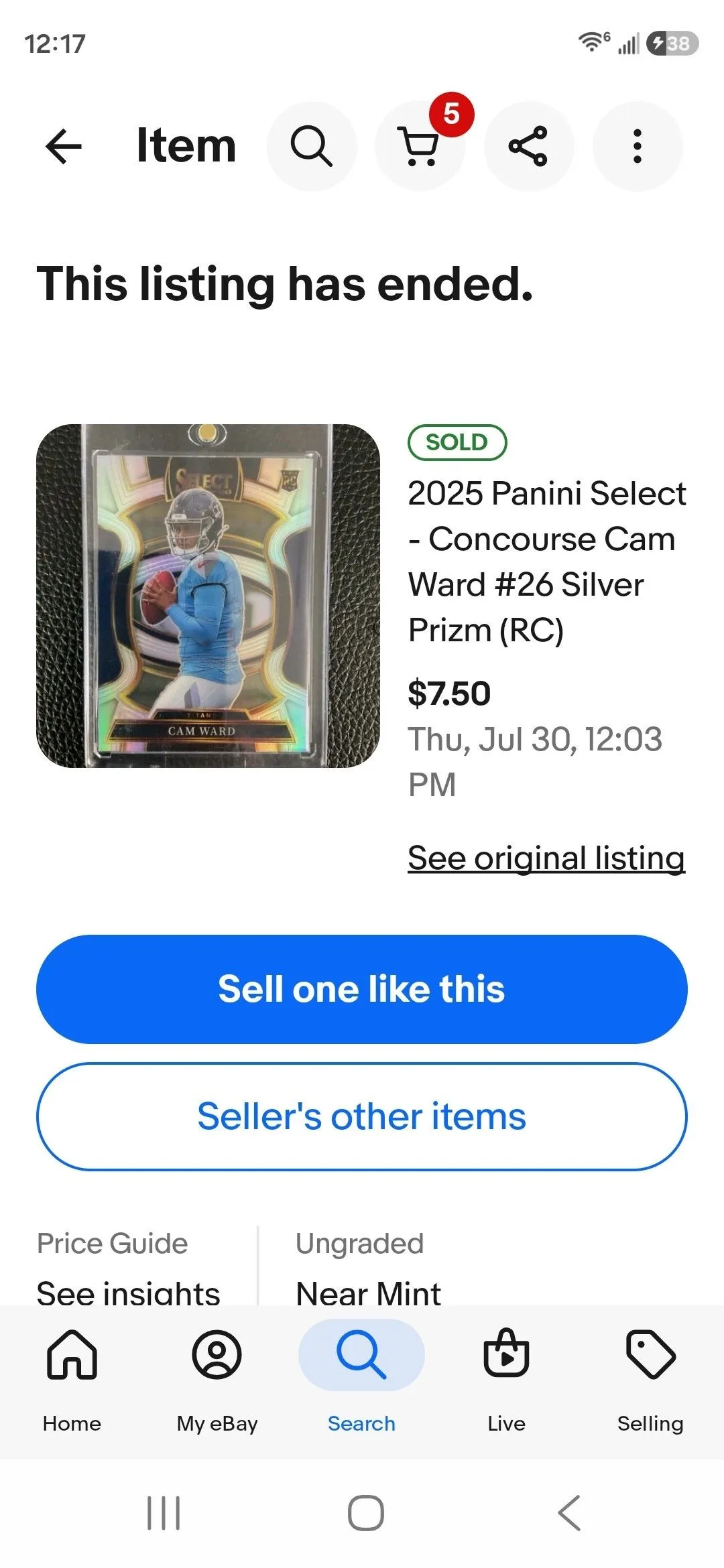Screen dimensions: 724x1568
Task: View Seller's other items
Action: click(362, 1116)
